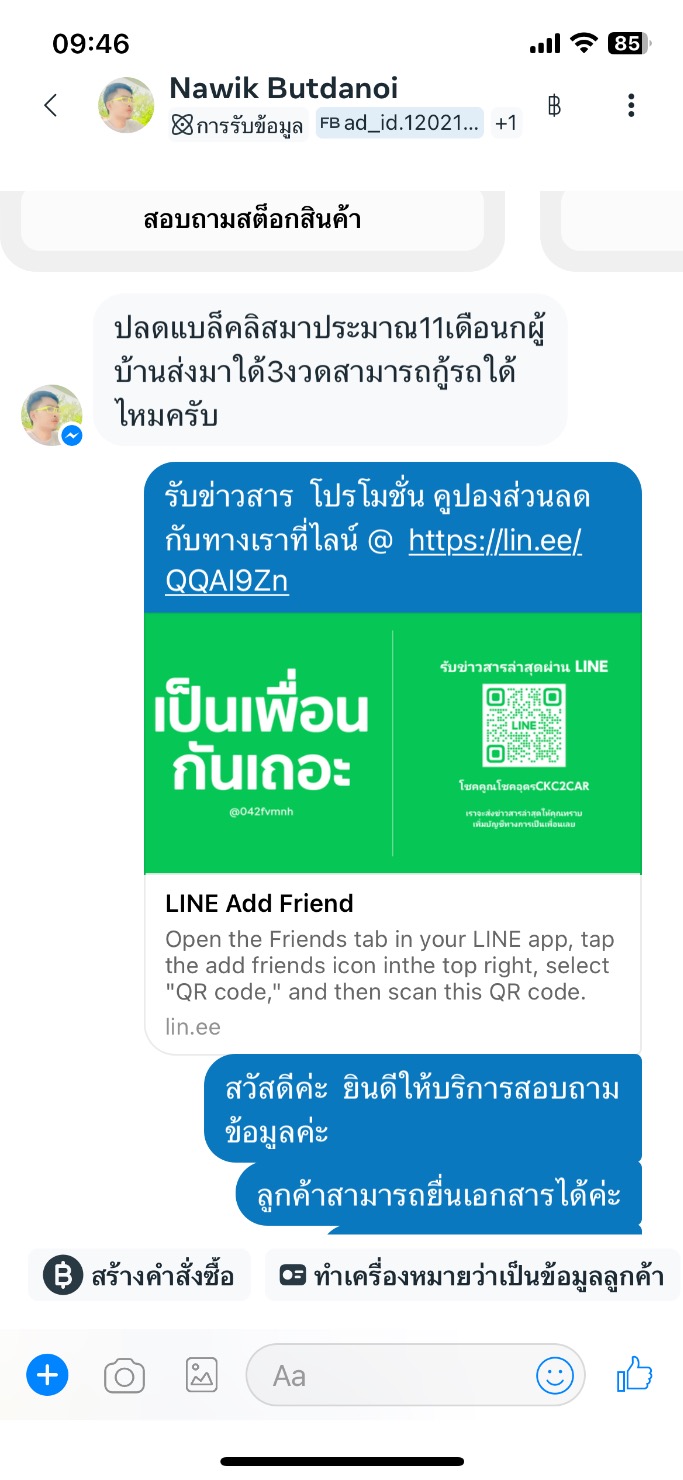Open the emoji smiley picker
The image size is (683, 1480).
tap(555, 1376)
